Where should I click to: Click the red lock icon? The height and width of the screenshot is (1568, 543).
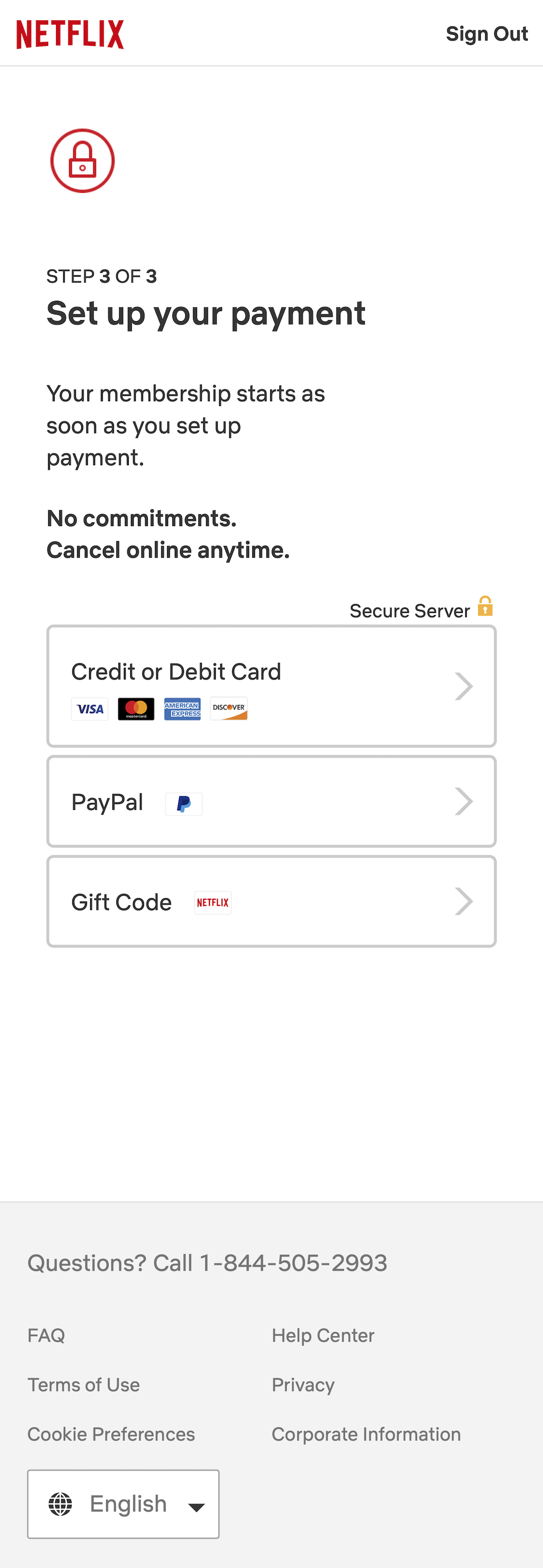tap(82, 161)
